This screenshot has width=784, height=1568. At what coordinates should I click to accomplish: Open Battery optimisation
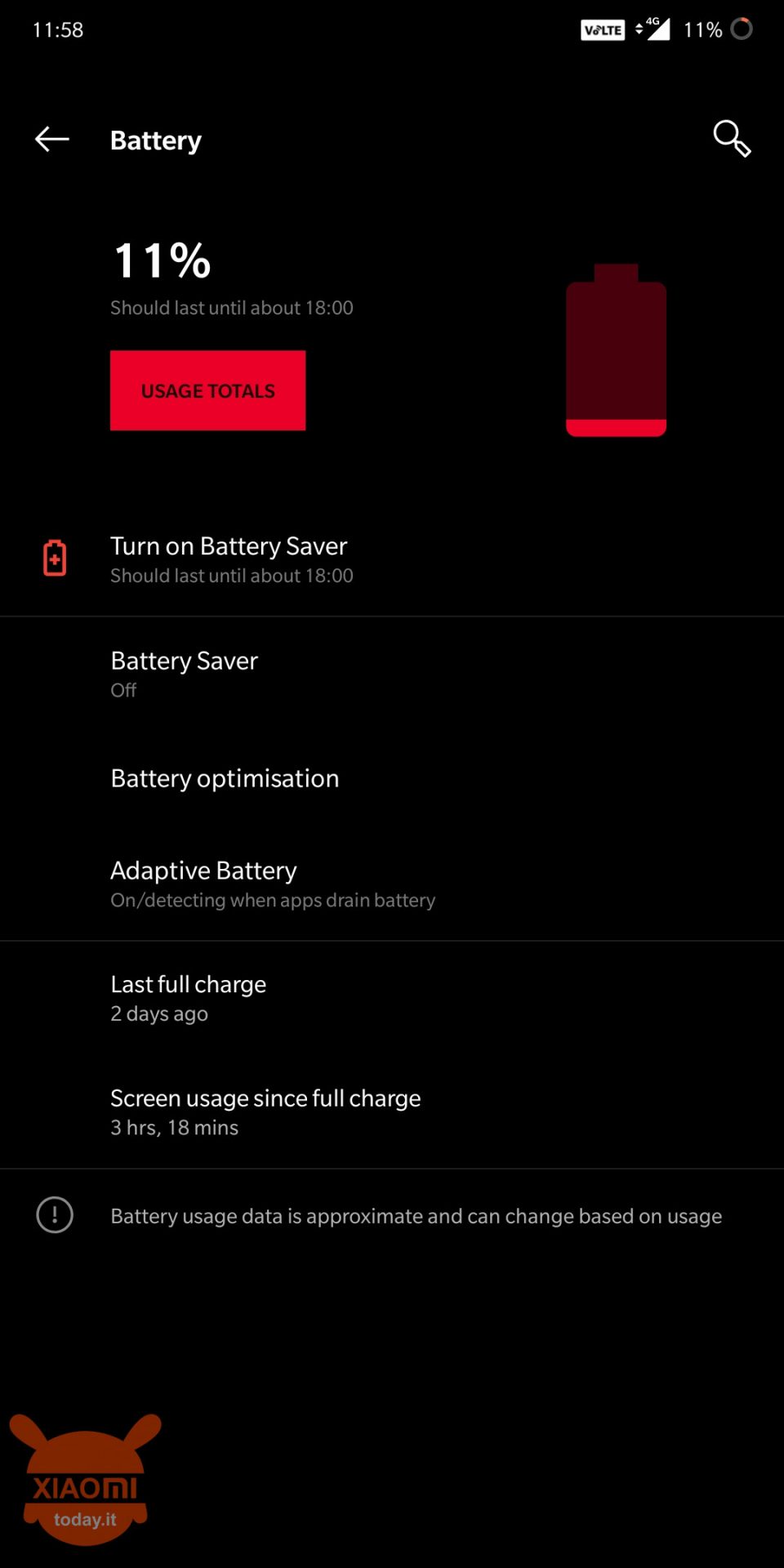point(392,778)
